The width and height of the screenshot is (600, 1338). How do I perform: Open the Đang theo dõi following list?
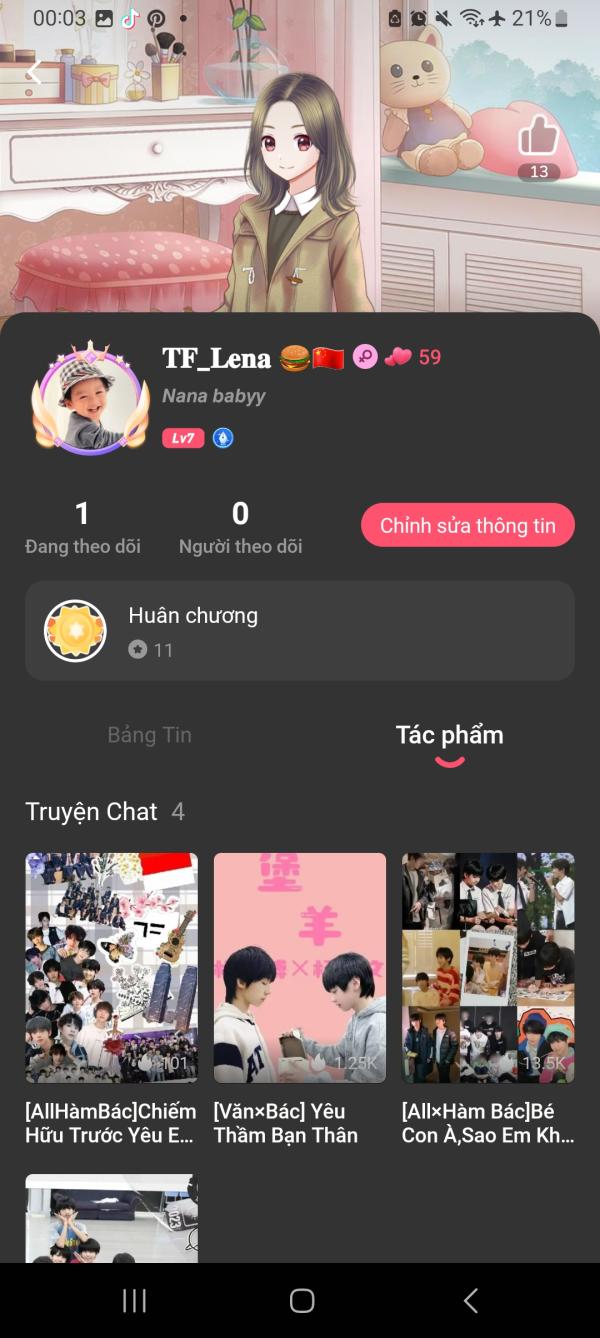(x=83, y=528)
